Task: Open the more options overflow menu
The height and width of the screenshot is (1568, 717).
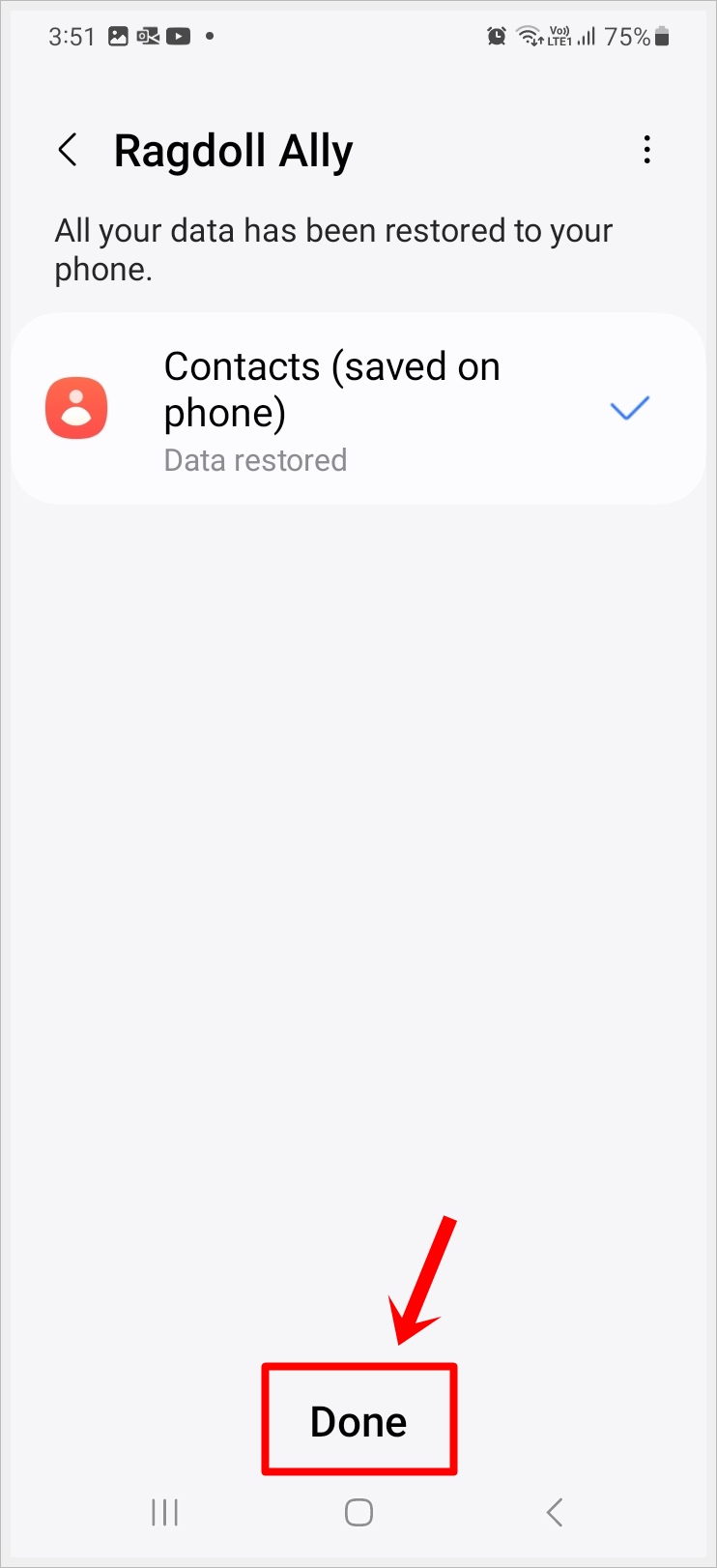Action: 647,150
